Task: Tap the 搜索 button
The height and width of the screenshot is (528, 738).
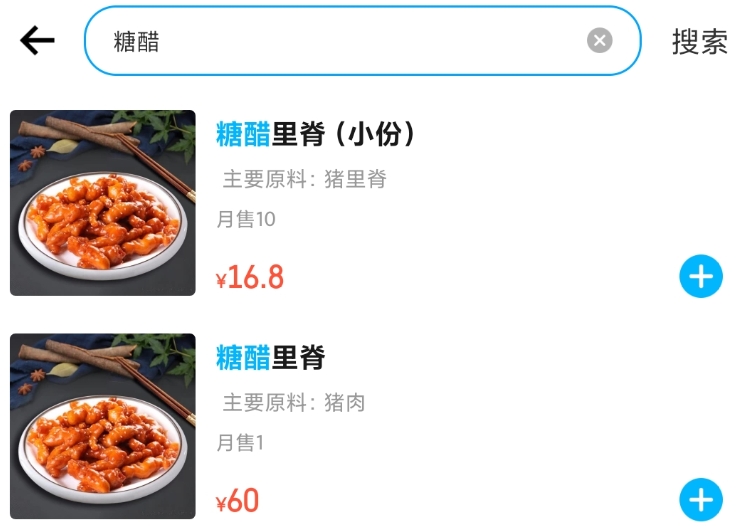Action: click(x=699, y=41)
